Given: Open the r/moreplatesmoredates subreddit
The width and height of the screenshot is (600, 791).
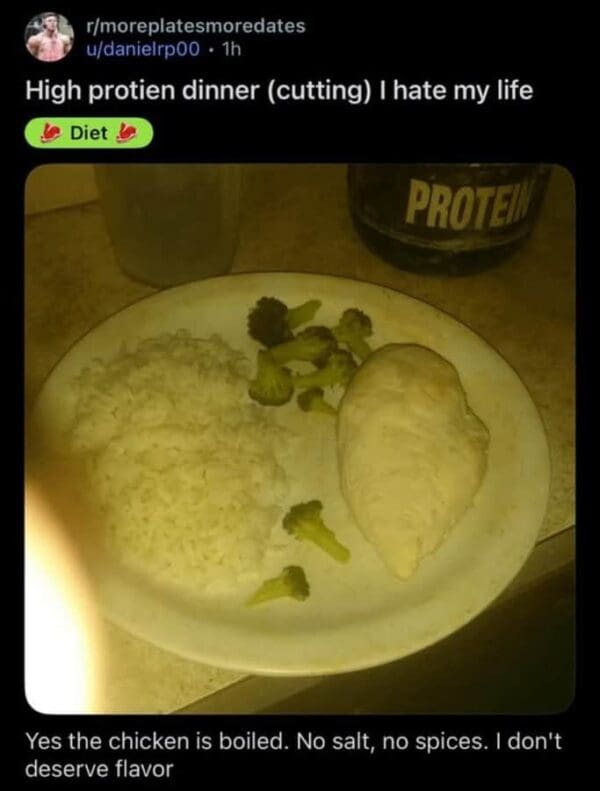Looking at the screenshot, I should tap(194, 27).
